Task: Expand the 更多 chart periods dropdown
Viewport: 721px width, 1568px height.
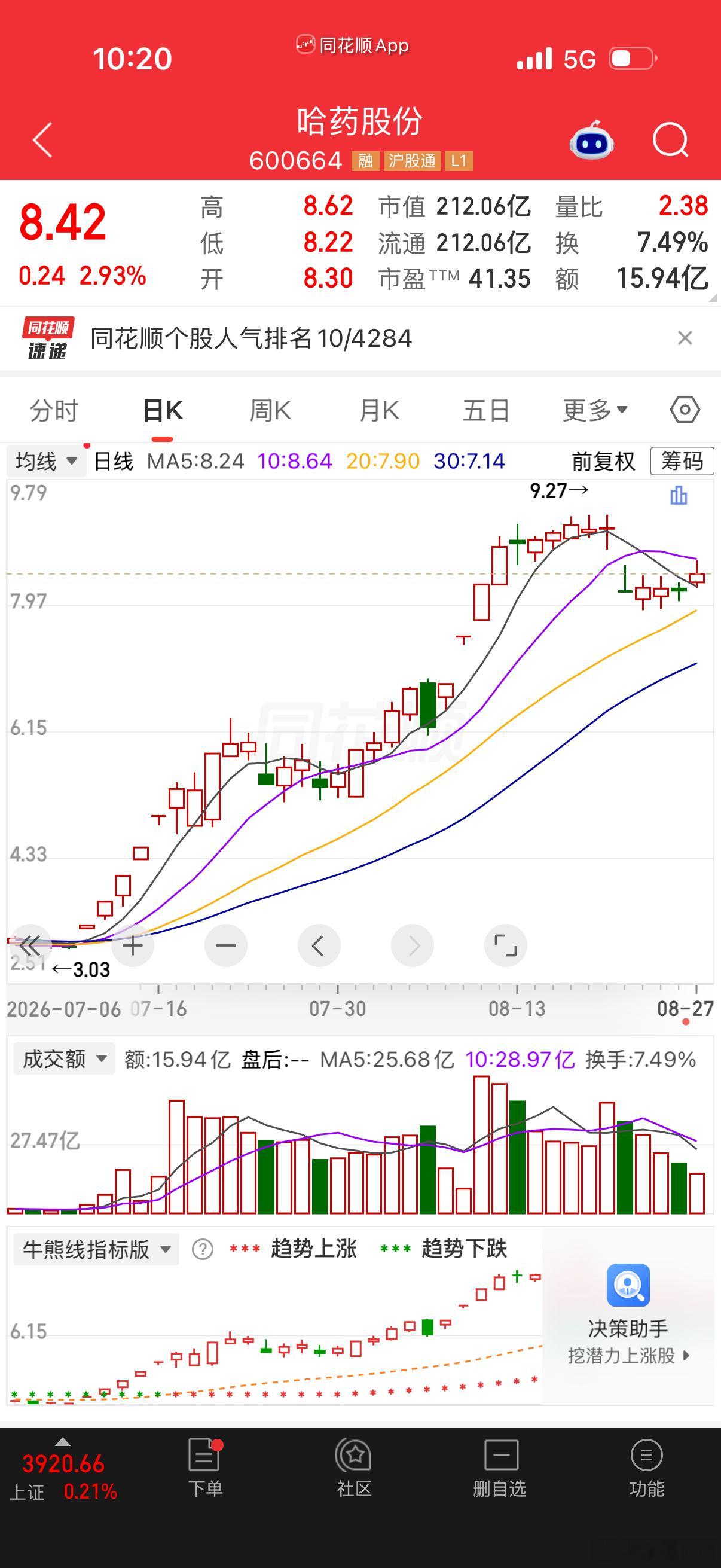Action: coord(595,410)
